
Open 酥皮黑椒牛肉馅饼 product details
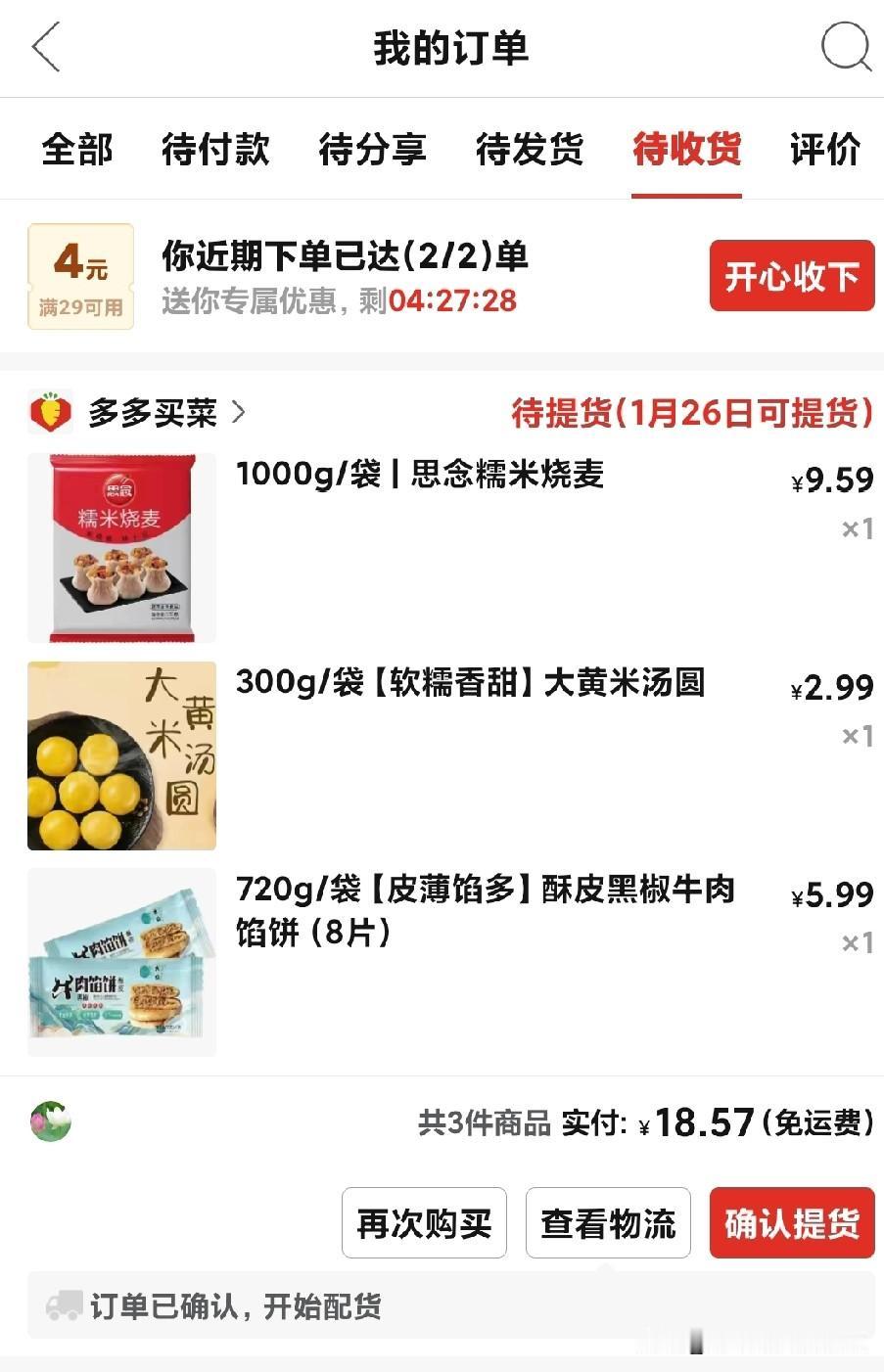pos(485,909)
